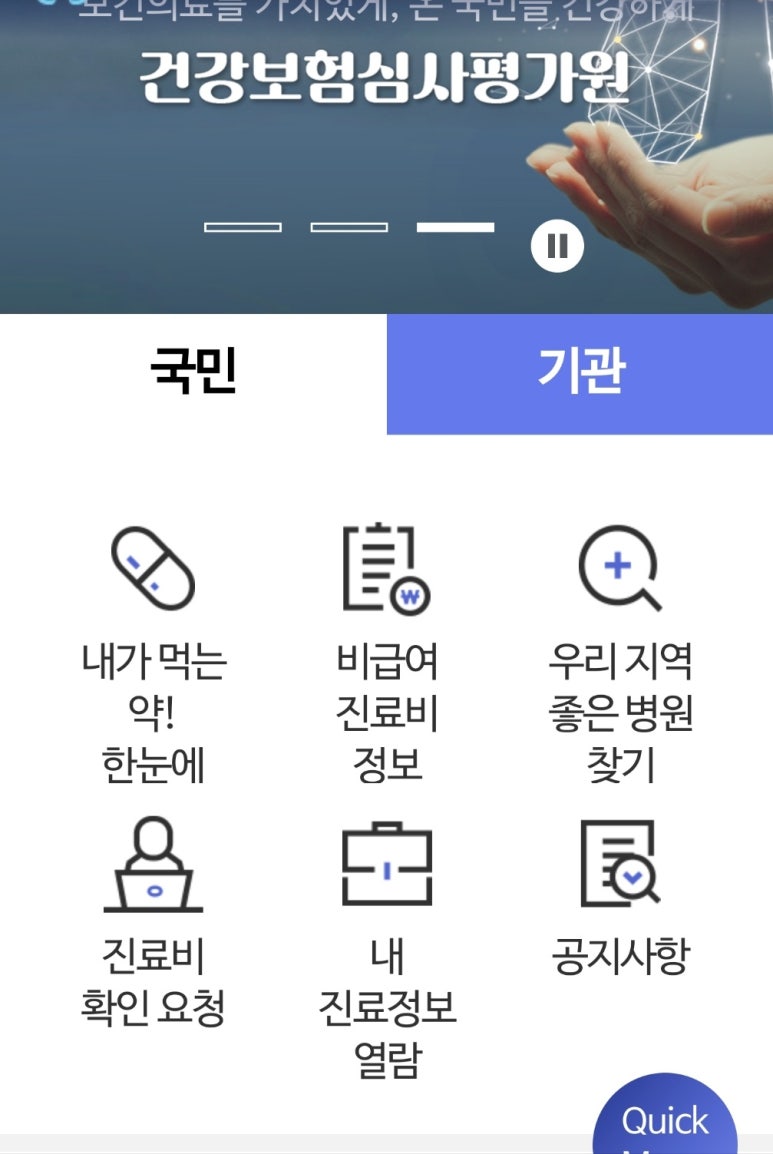Screen dimensions: 773x1154
Task: Open 내가 먹는 약! 한눈에
Action: pyautogui.click(x=153, y=652)
